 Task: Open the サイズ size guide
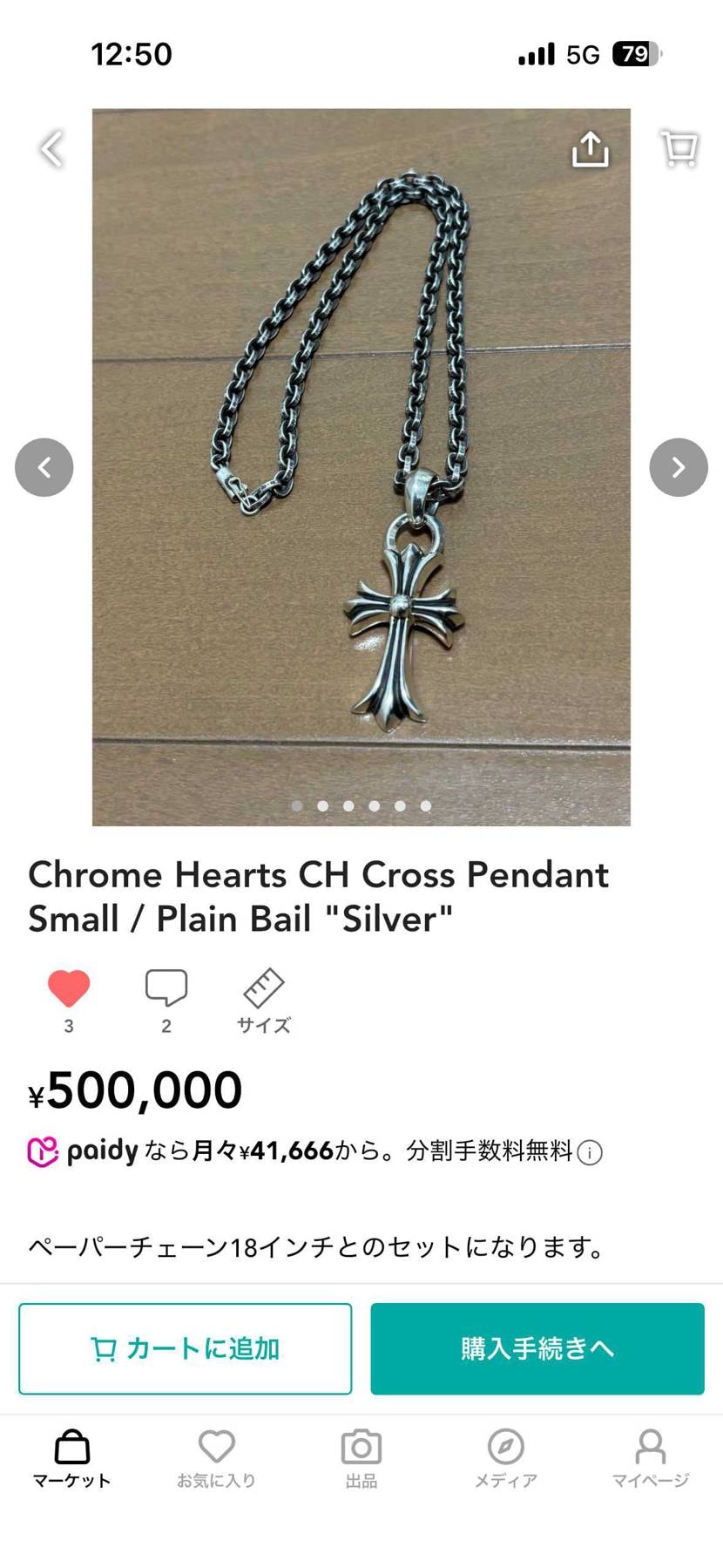(x=263, y=998)
